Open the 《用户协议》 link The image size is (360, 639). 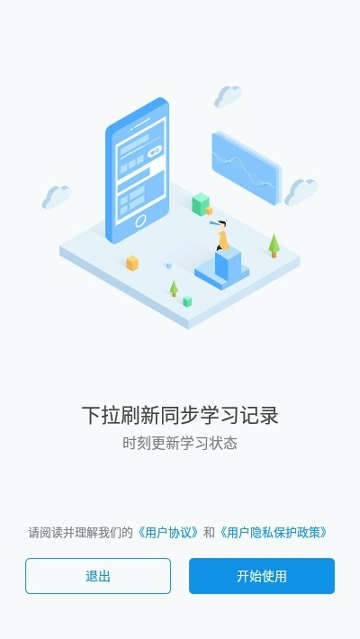coord(168,532)
